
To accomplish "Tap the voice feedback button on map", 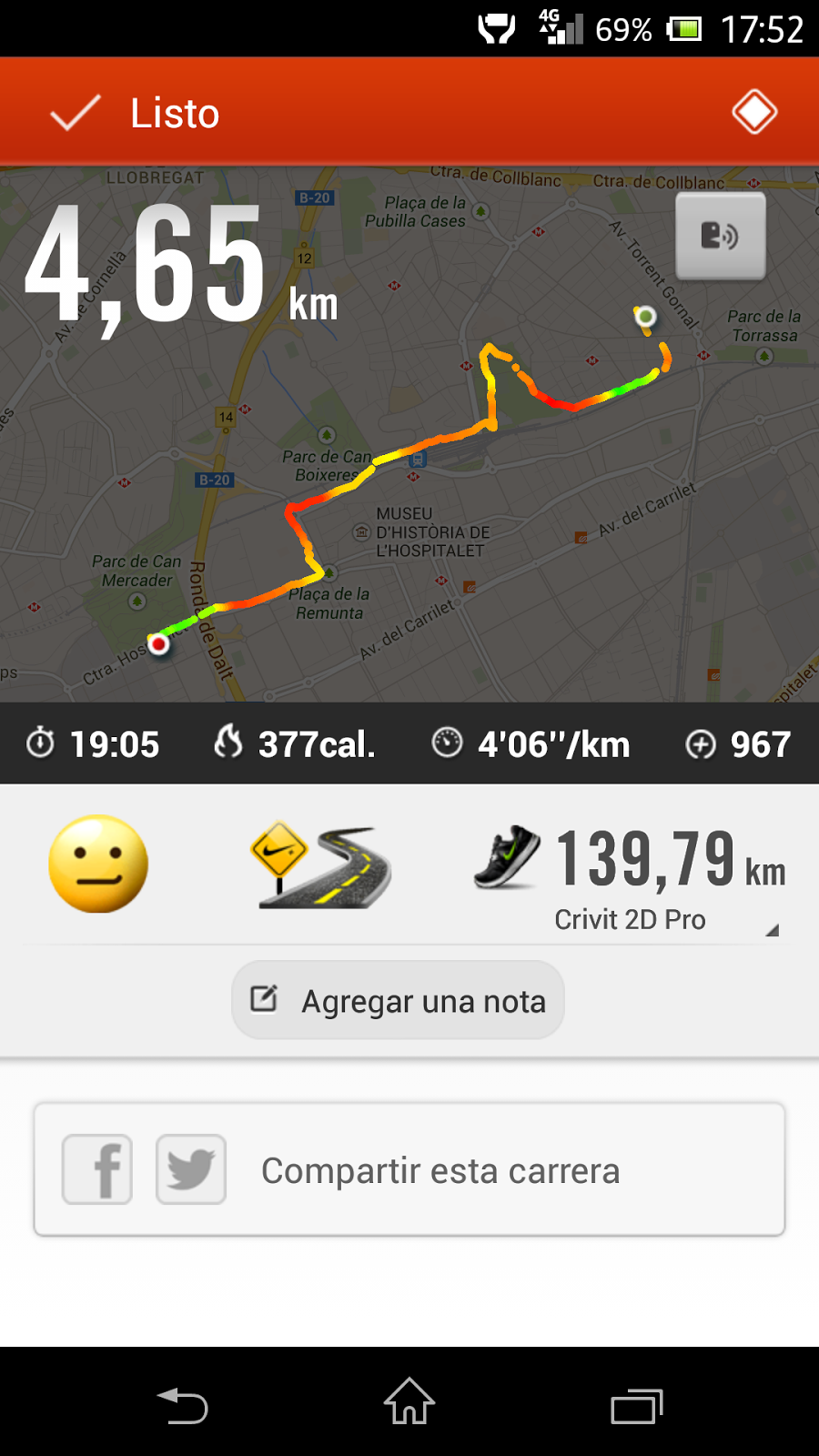I will click(720, 237).
